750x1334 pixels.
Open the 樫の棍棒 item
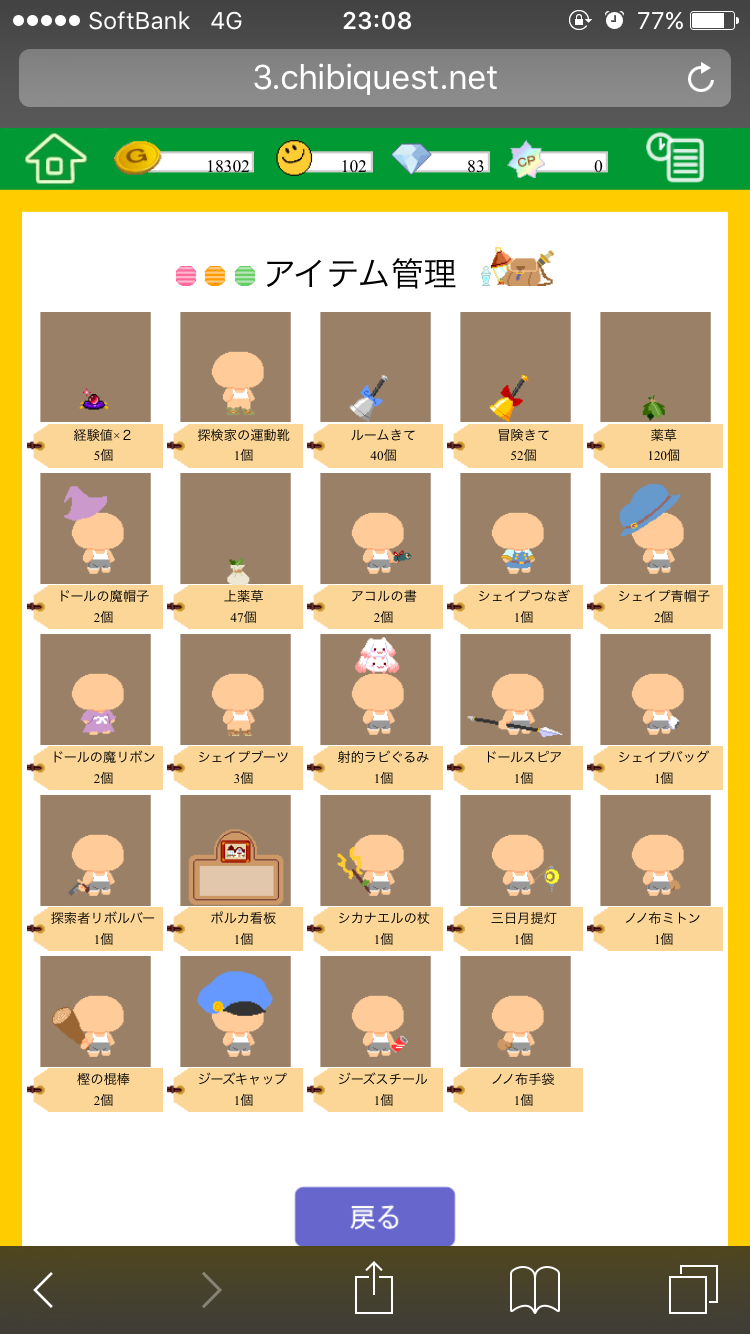tap(96, 1011)
